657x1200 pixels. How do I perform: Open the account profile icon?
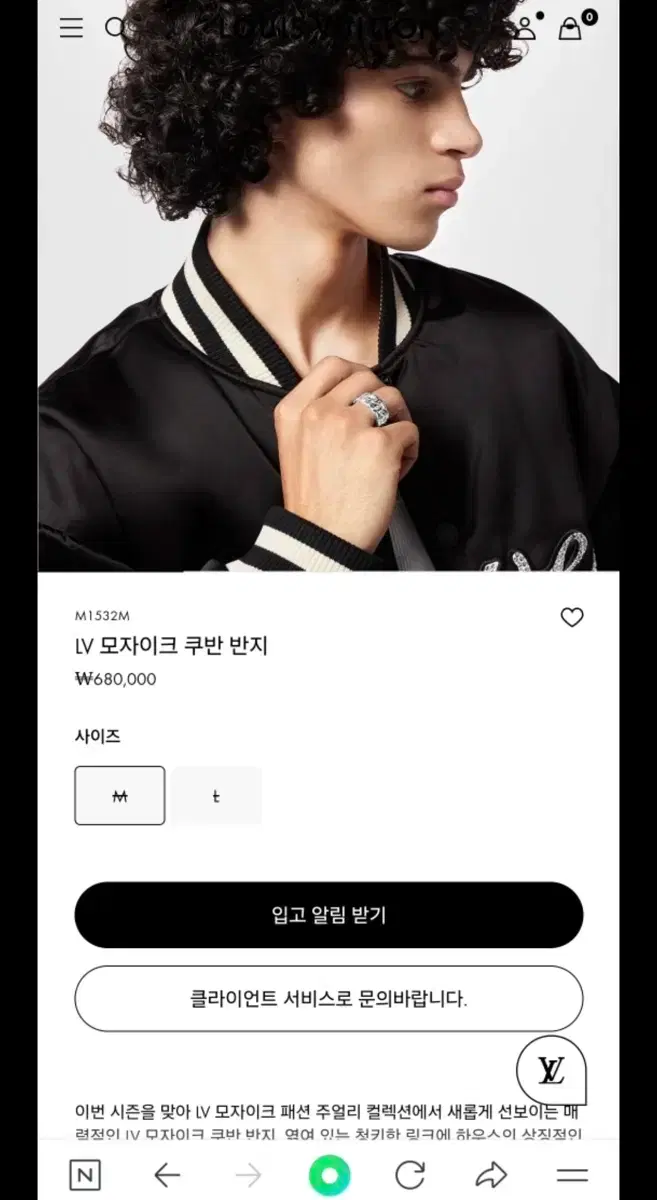point(524,28)
